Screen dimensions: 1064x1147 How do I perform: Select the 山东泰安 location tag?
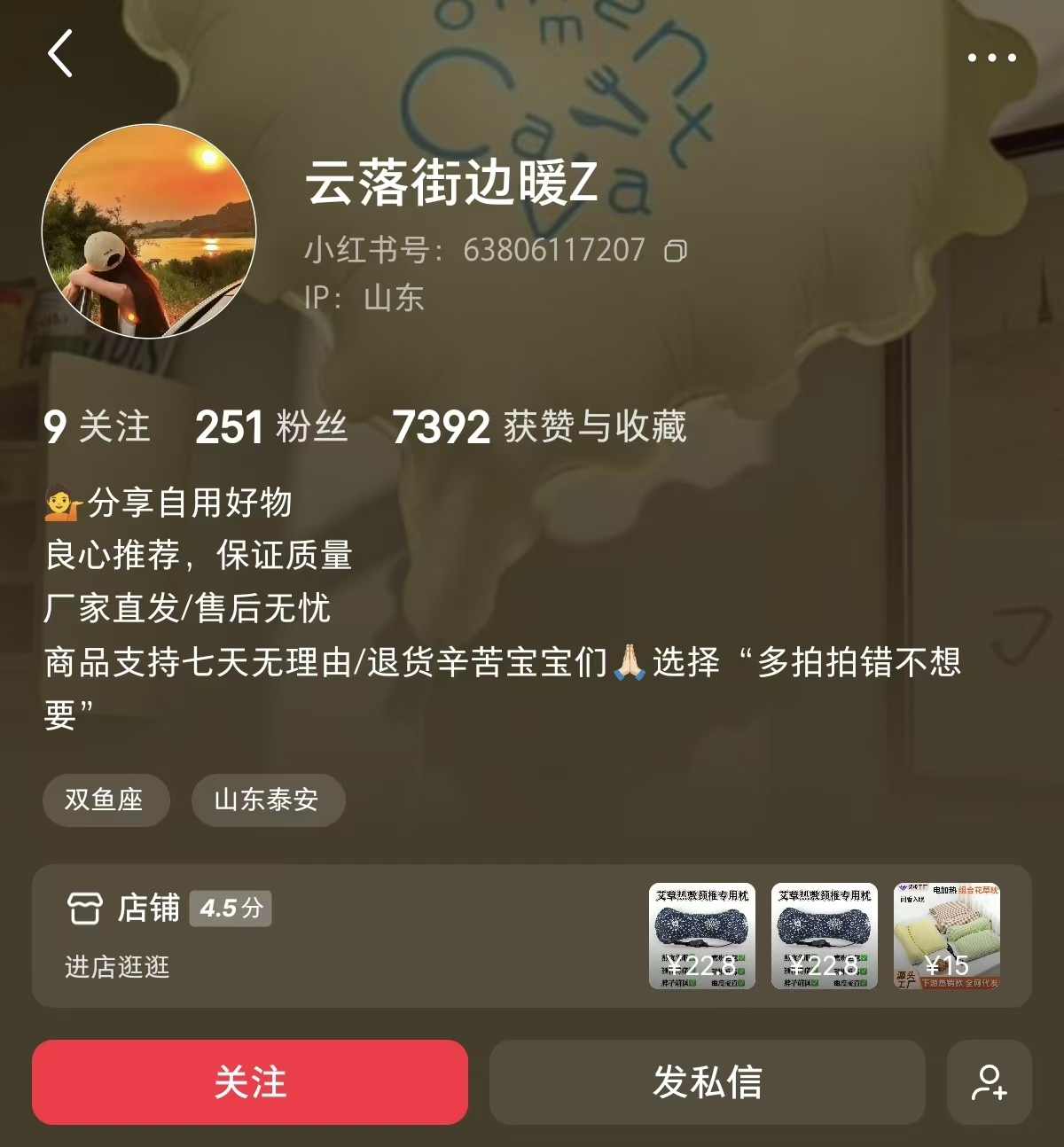coord(268,800)
